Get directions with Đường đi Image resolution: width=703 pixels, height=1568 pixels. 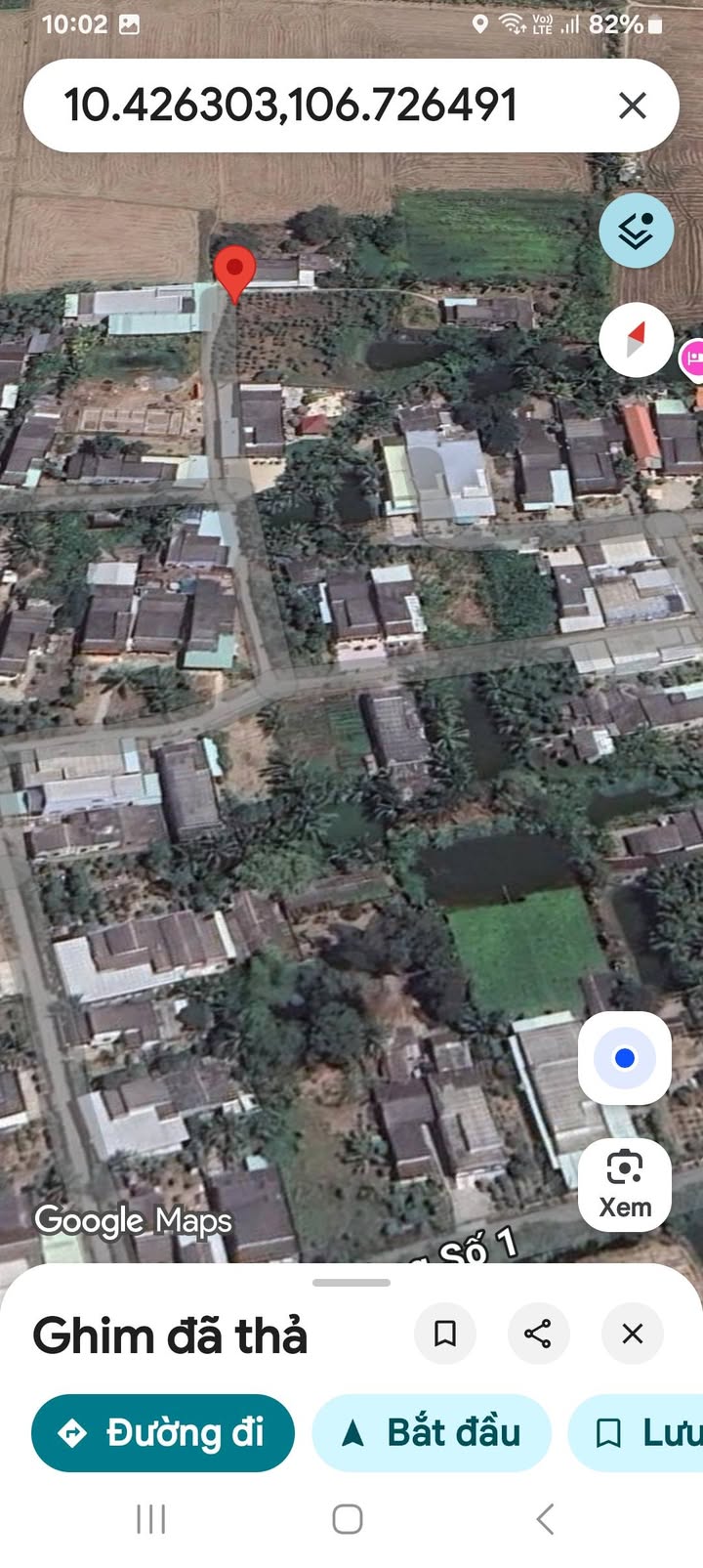pos(163,1432)
